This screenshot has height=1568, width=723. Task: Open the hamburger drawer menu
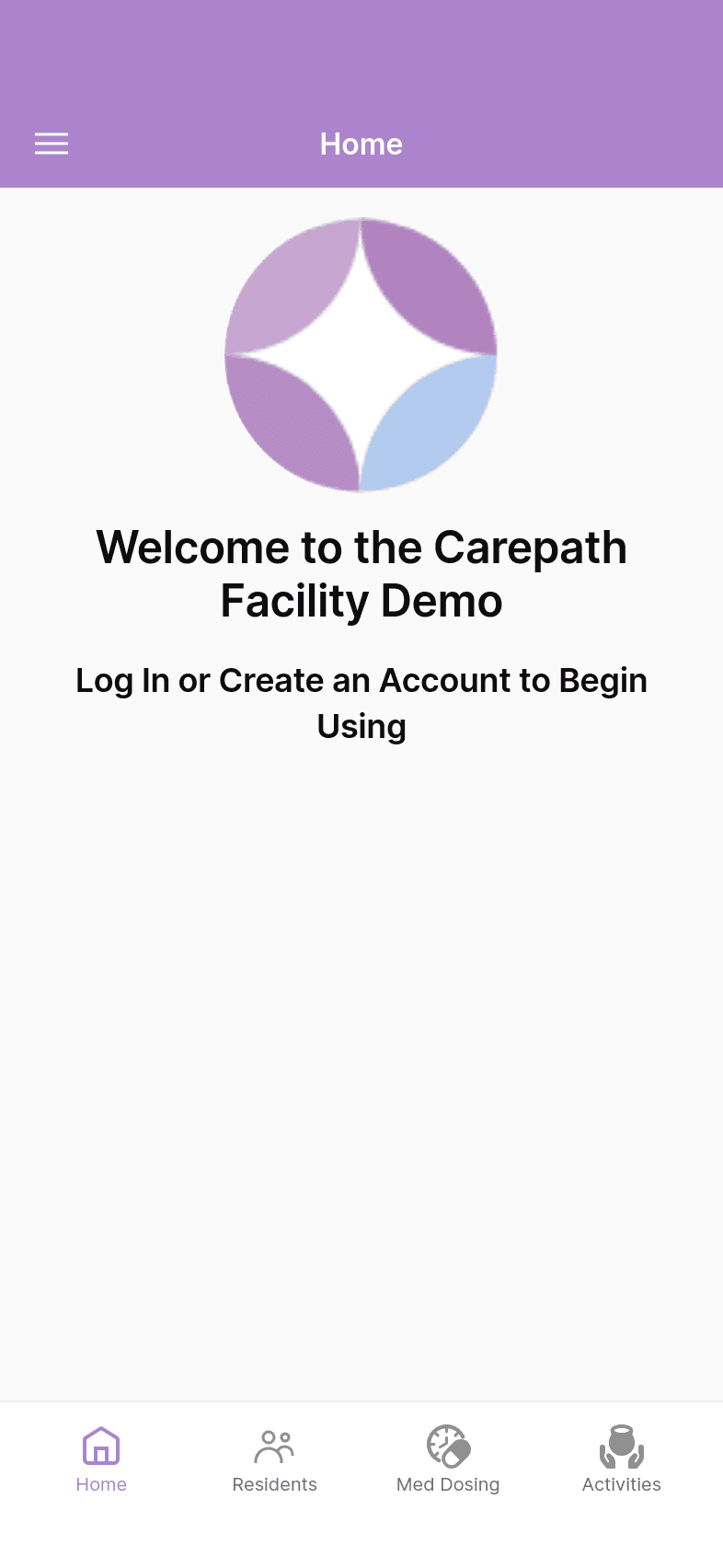[x=52, y=144]
